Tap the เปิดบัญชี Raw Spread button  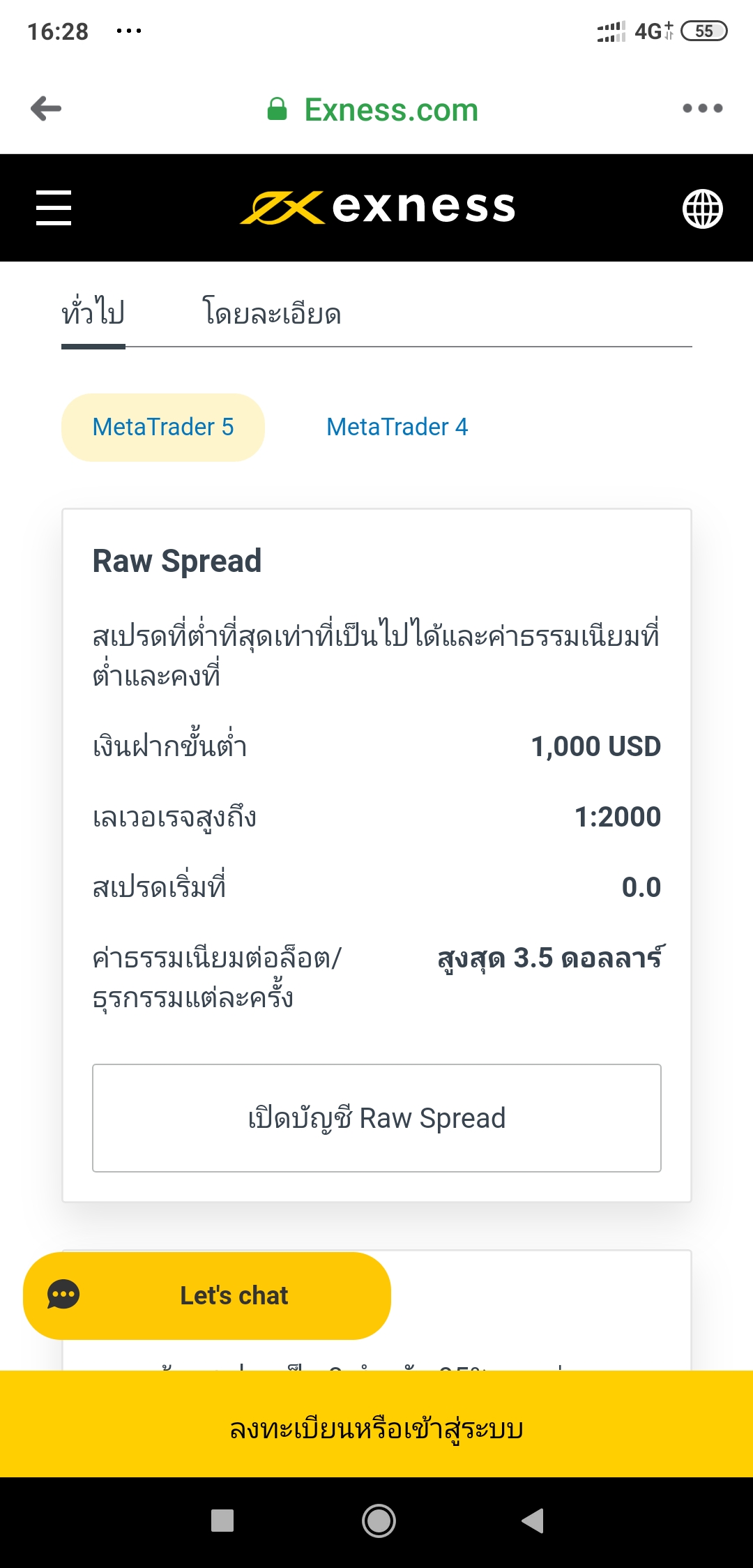click(376, 1118)
